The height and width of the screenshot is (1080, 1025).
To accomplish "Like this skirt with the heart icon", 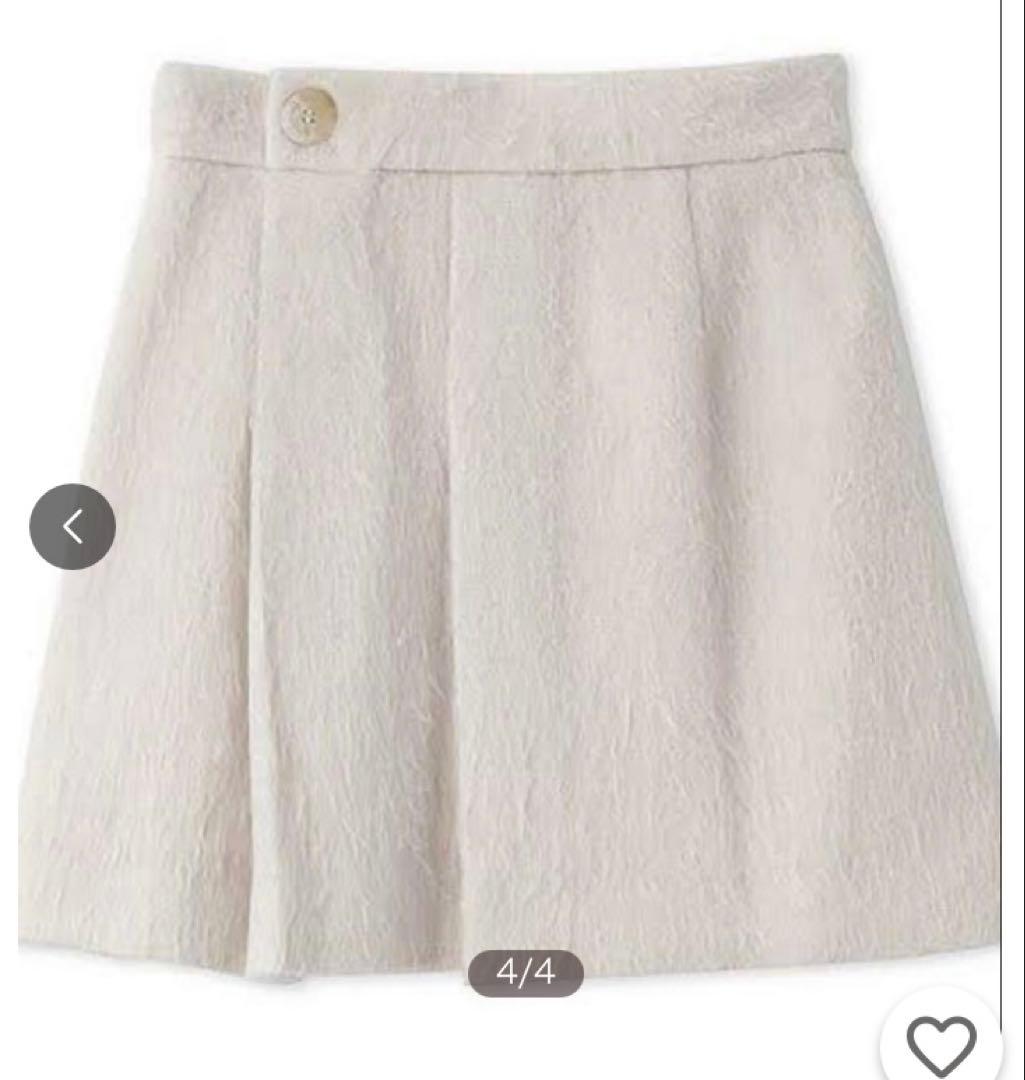I will 941,1044.
